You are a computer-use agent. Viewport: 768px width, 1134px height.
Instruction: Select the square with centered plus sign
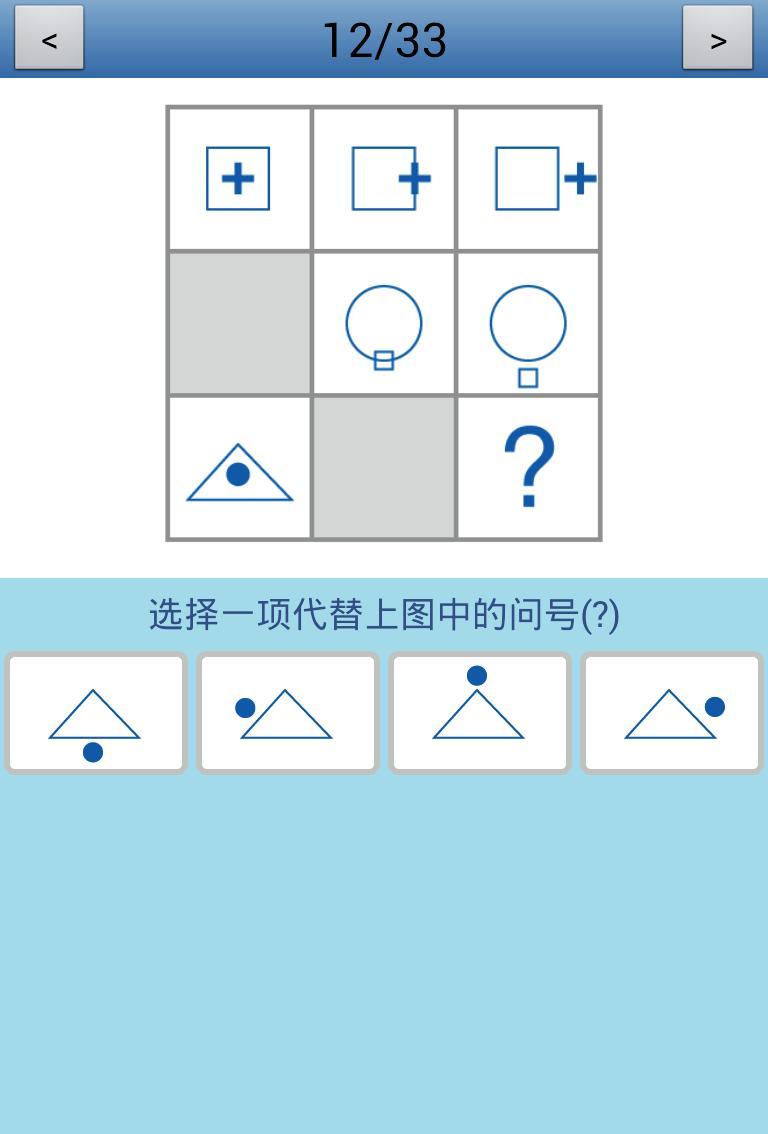point(238,178)
